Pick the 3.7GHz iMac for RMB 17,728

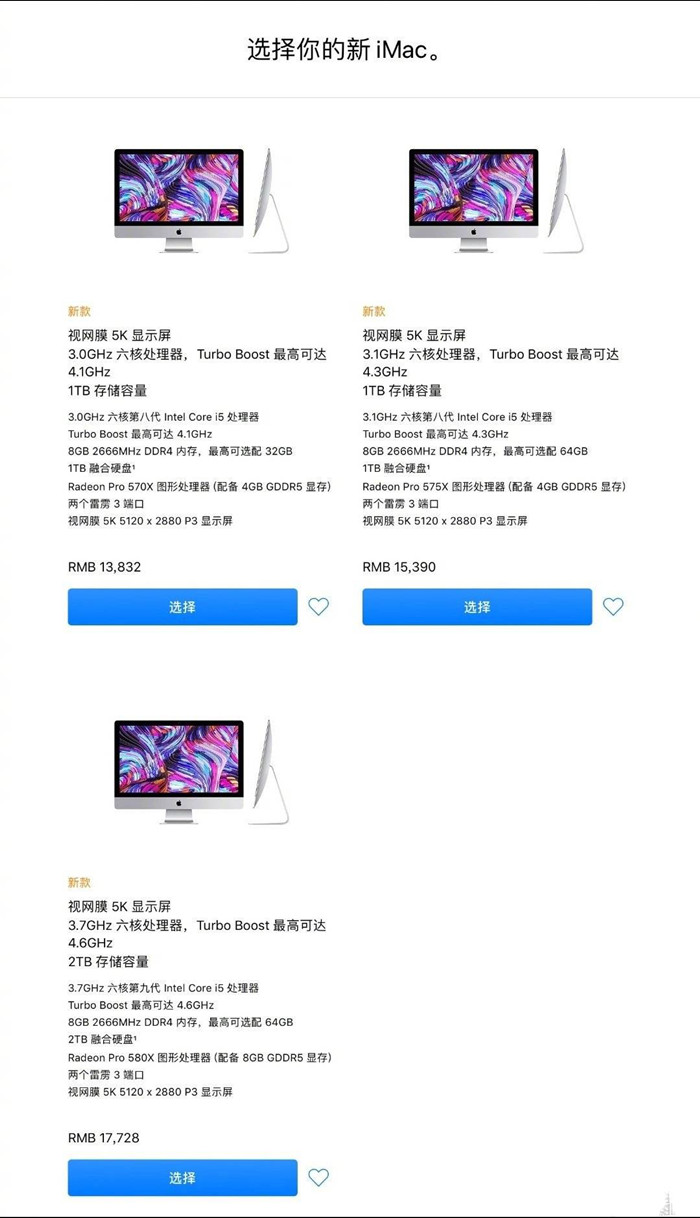pos(182,1178)
